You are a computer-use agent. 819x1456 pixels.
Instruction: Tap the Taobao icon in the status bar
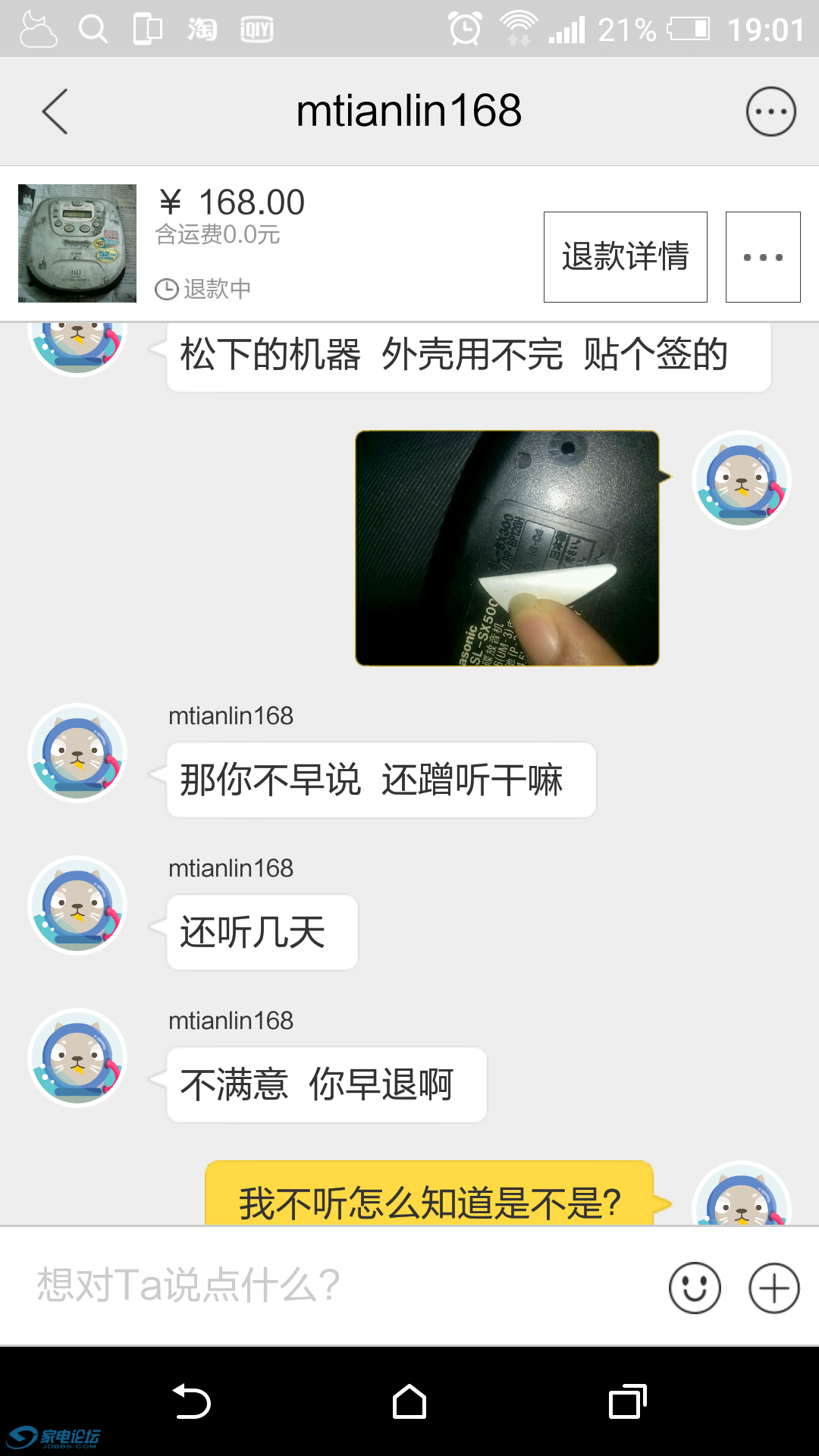(201, 29)
